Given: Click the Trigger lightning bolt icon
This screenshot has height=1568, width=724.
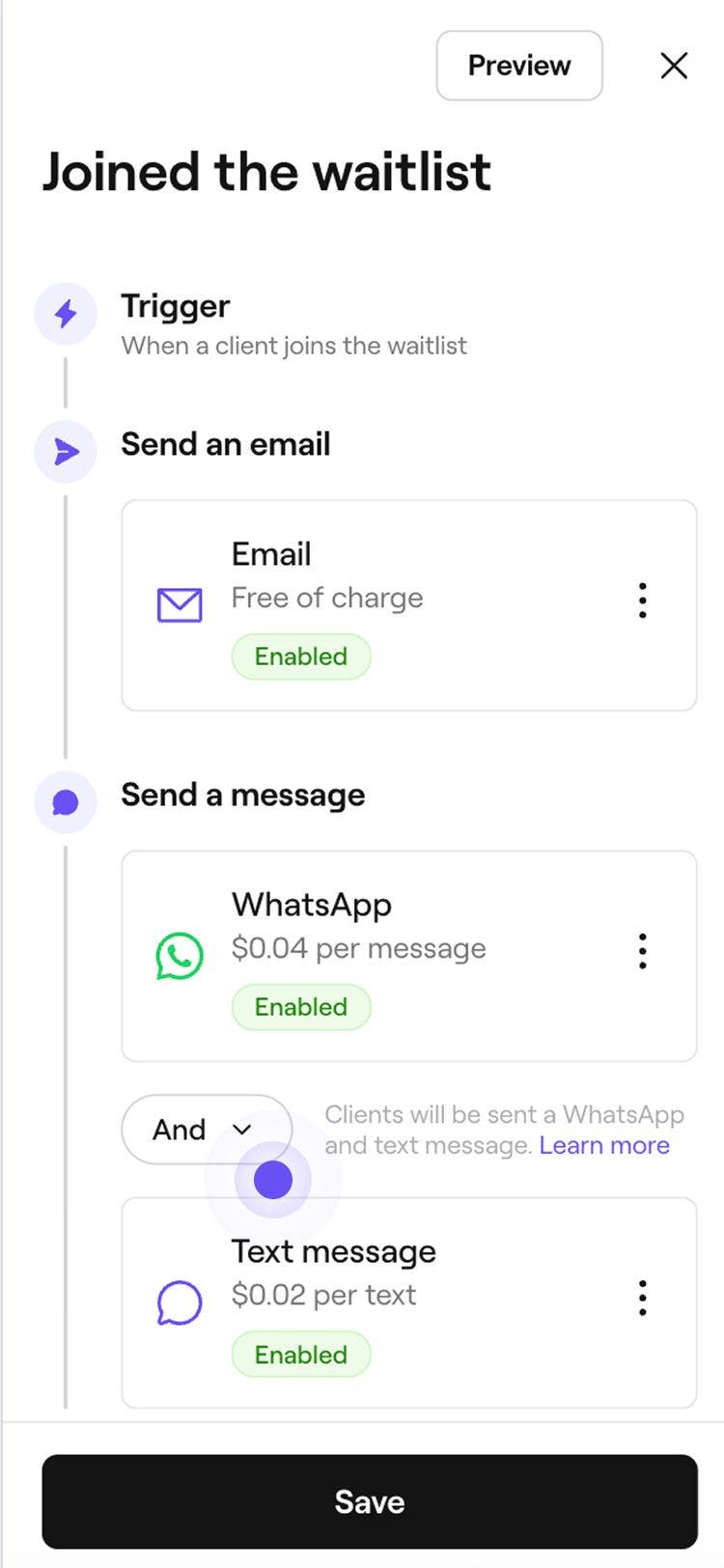Looking at the screenshot, I should click(65, 314).
